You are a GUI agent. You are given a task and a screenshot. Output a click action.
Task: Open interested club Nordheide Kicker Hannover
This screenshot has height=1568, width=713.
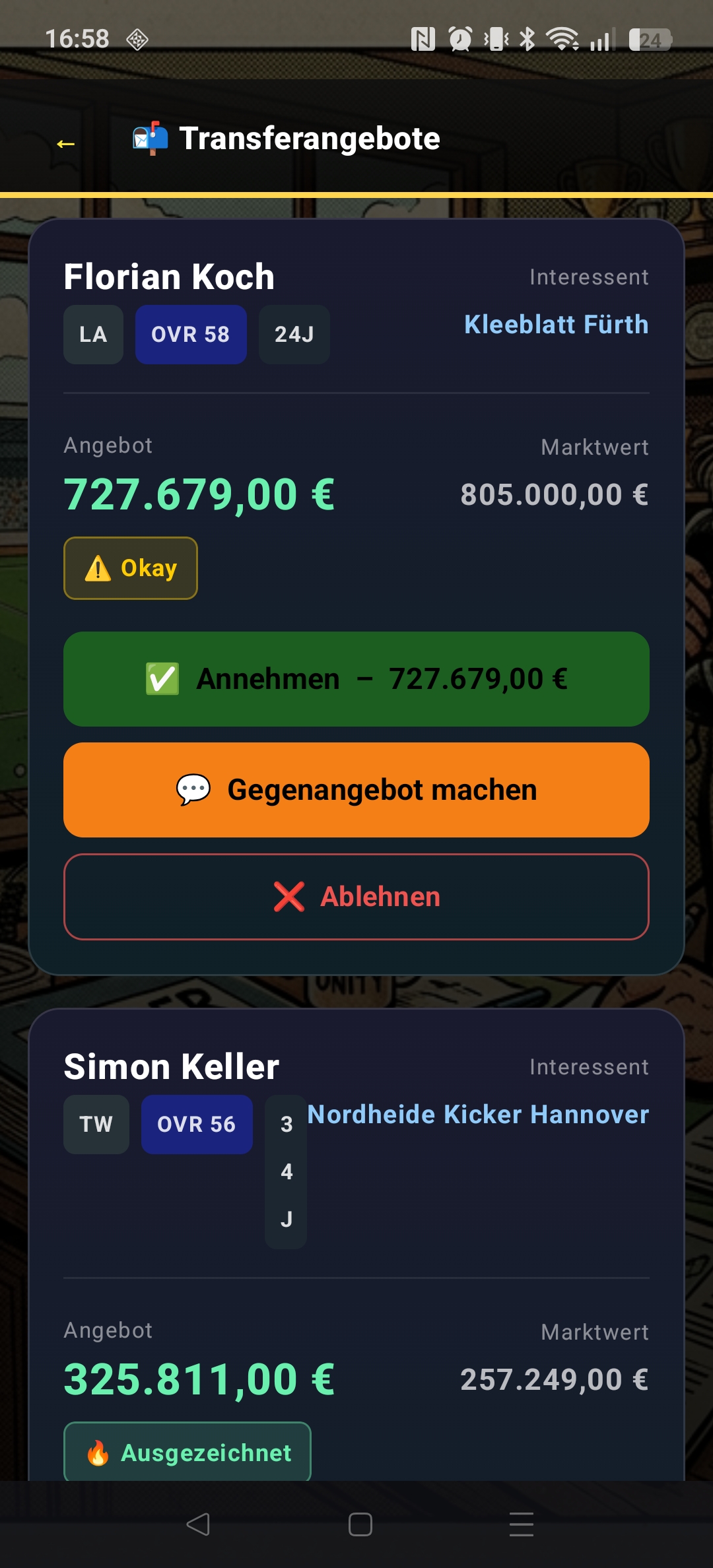[478, 1115]
